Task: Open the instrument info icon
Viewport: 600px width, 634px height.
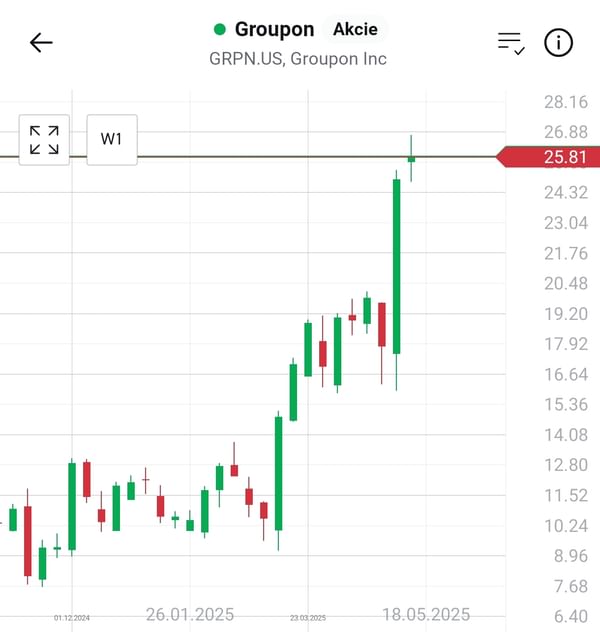Action: coord(558,42)
